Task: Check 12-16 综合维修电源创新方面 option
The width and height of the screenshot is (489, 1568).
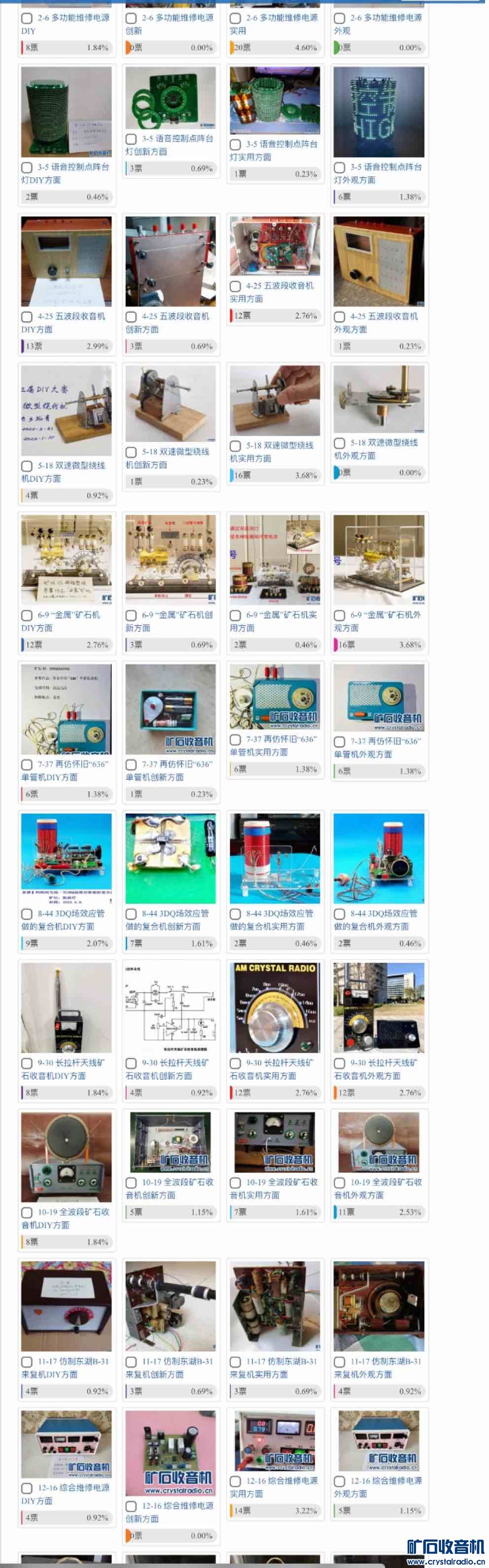Action: click(131, 1506)
